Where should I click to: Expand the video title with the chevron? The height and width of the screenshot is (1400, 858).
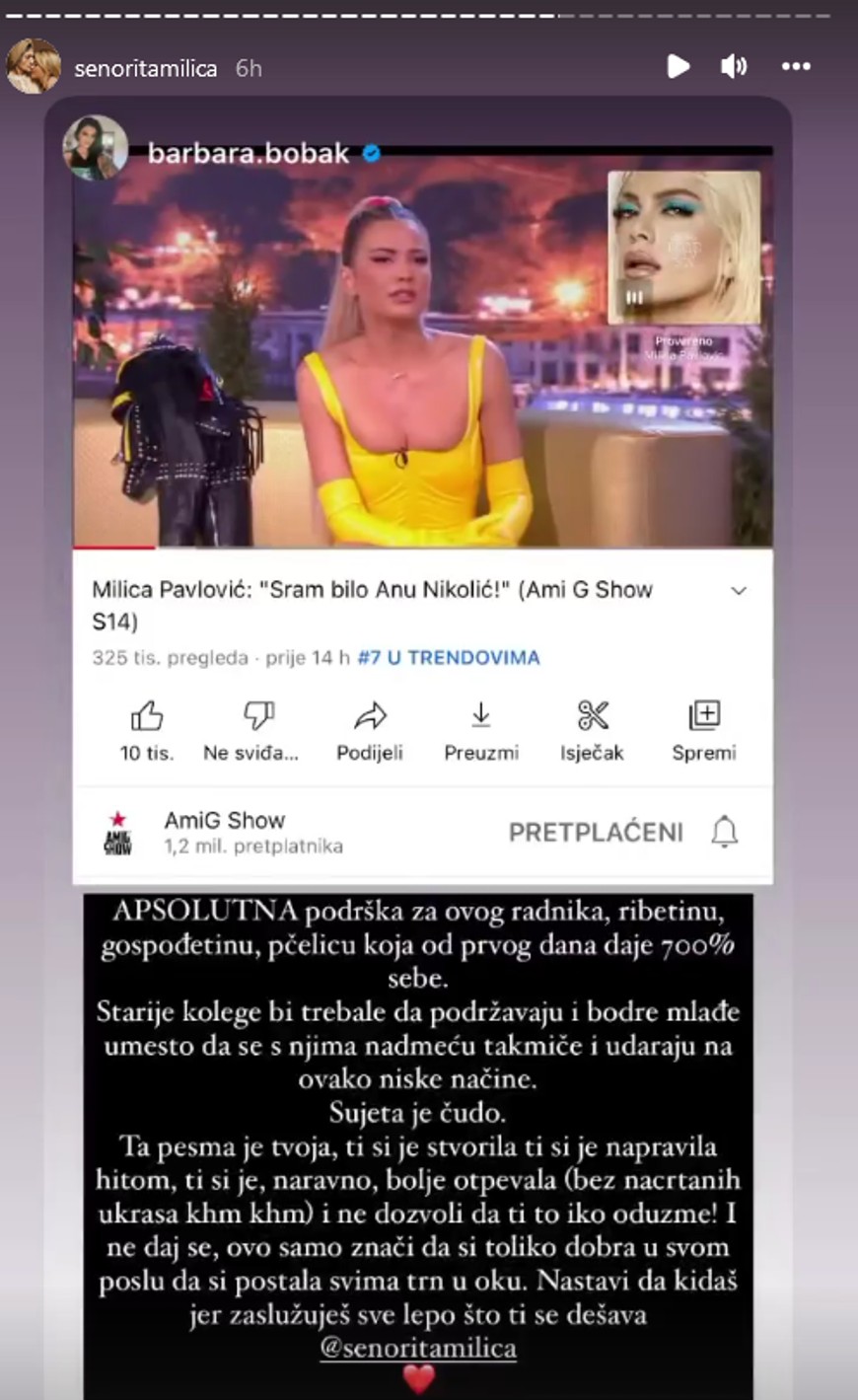click(738, 592)
